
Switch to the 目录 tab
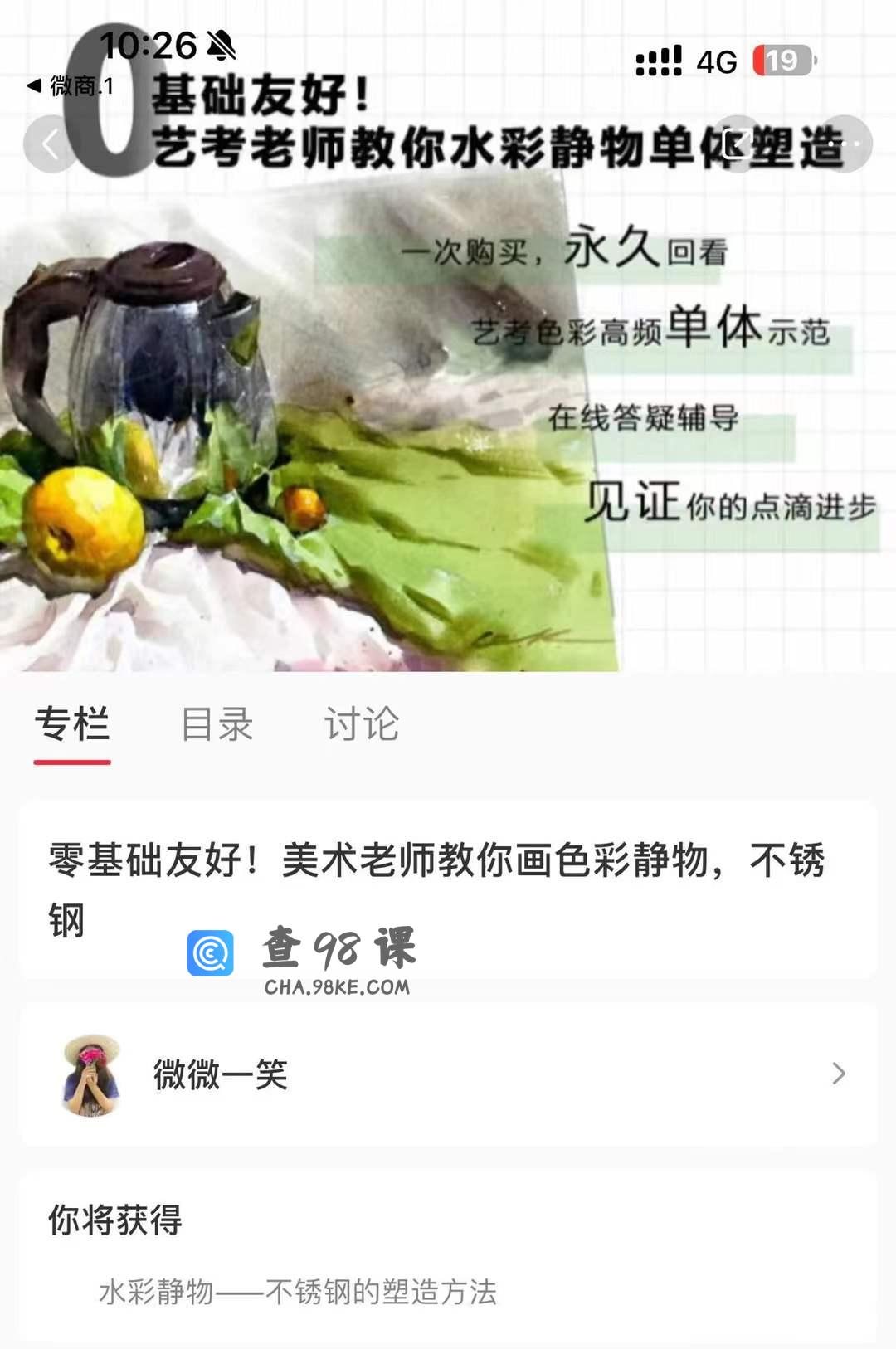pyautogui.click(x=217, y=724)
